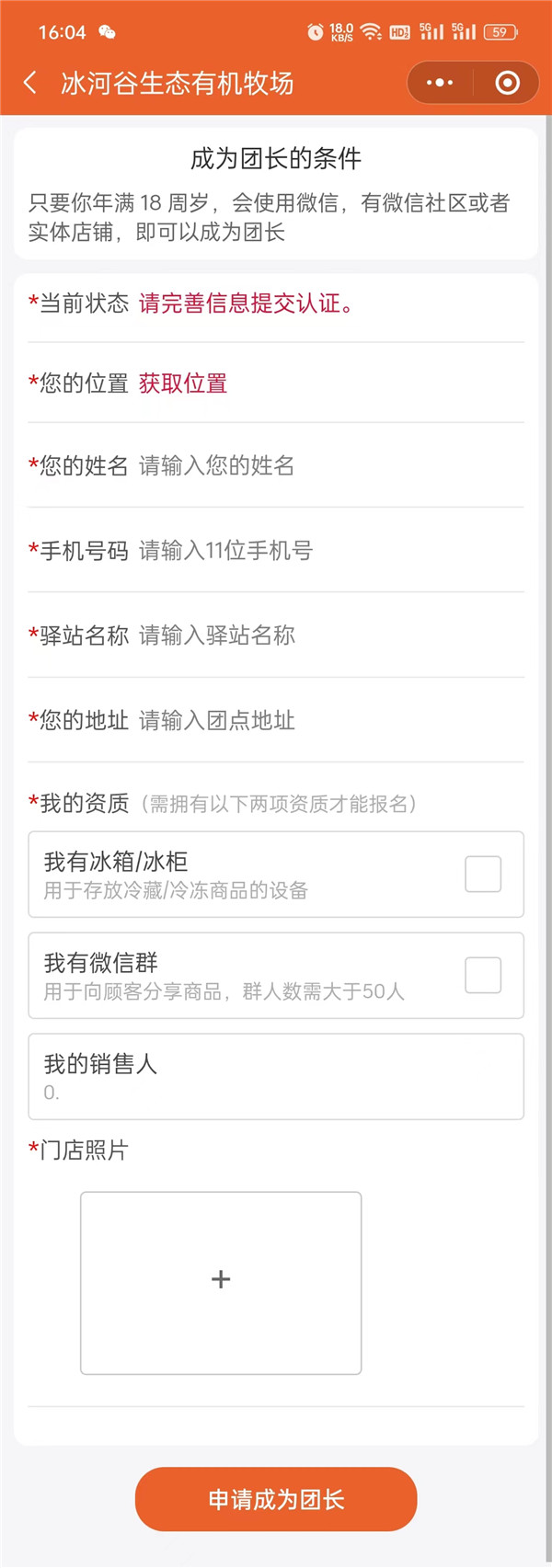The height and width of the screenshot is (1568, 552).
Task: Focus the 您的地址 address field
Action: pos(327,721)
